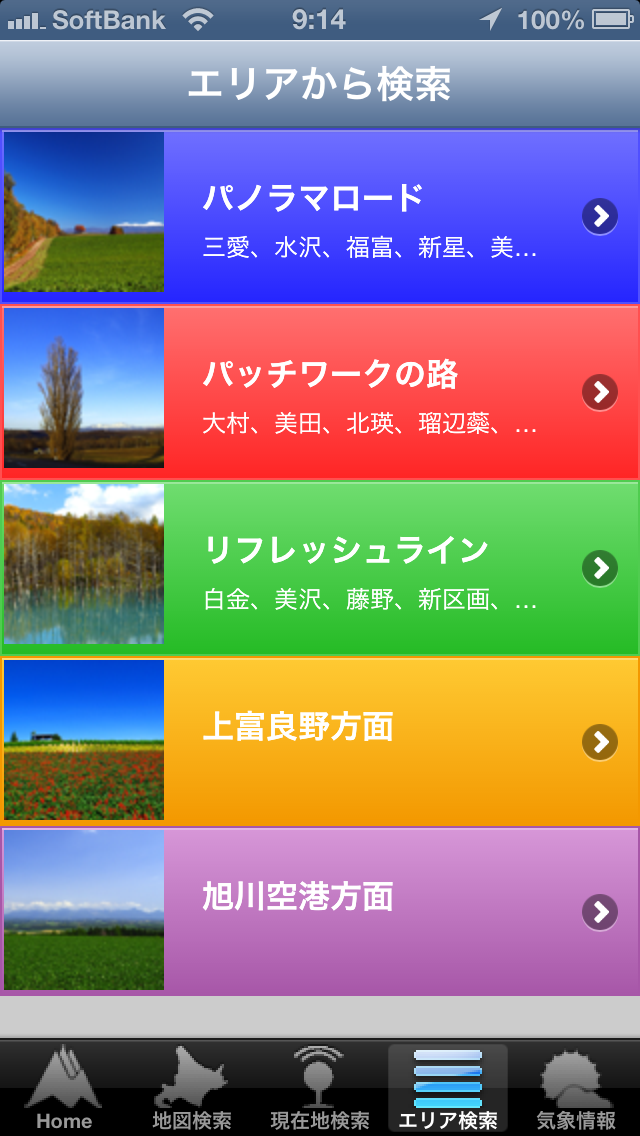
Task: Select the リフレッシュライン area
Action: [x=320, y=568]
